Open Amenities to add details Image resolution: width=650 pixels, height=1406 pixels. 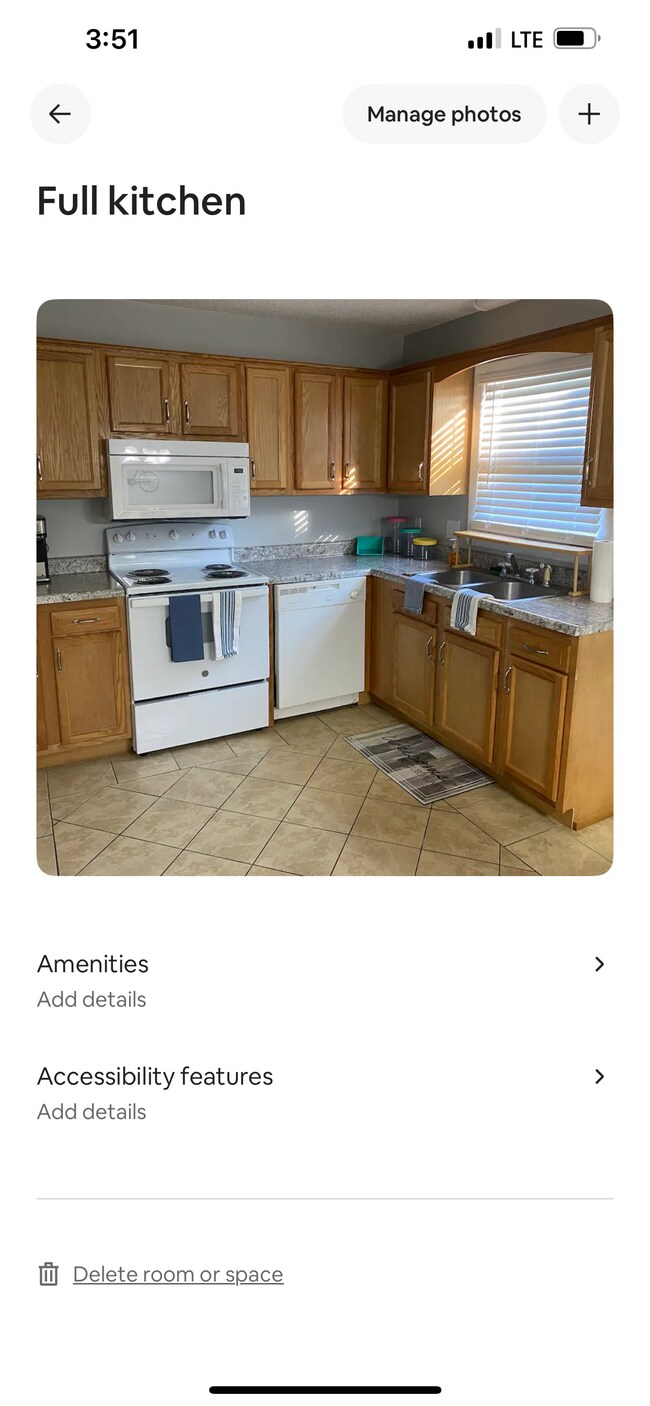click(324, 980)
